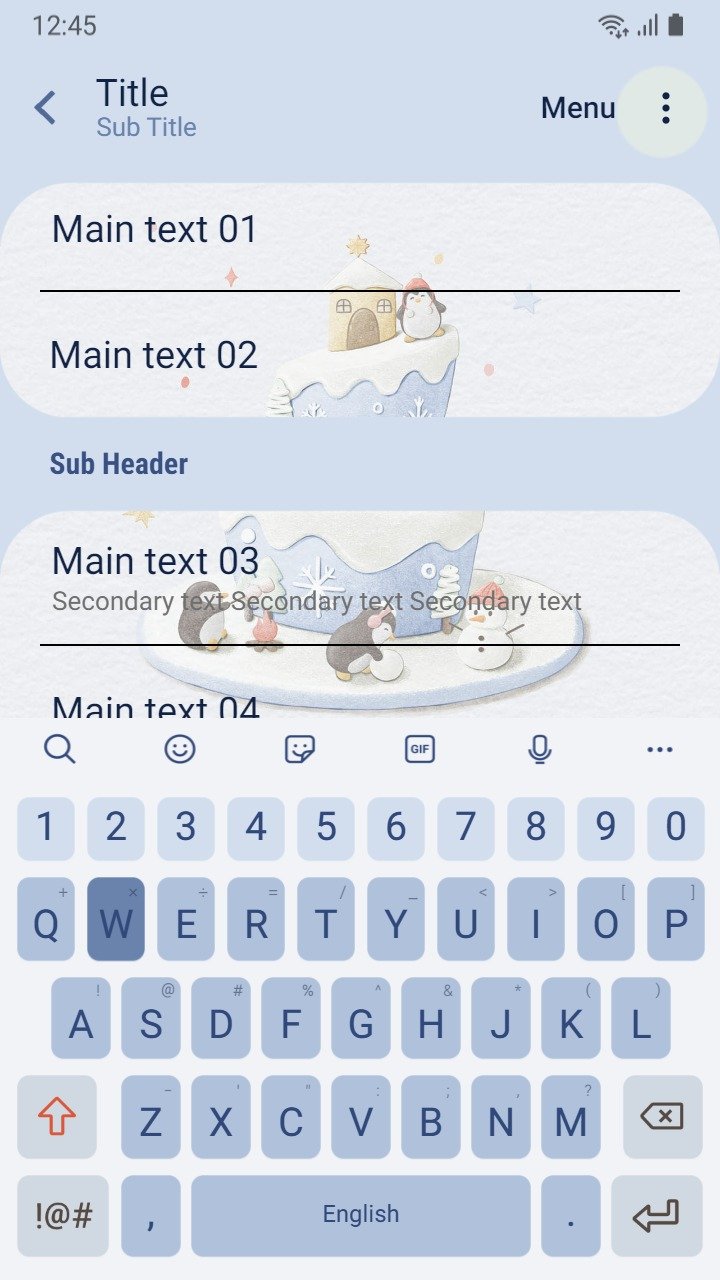
Task: Open keyboard search magnifier
Action: click(x=60, y=748)
